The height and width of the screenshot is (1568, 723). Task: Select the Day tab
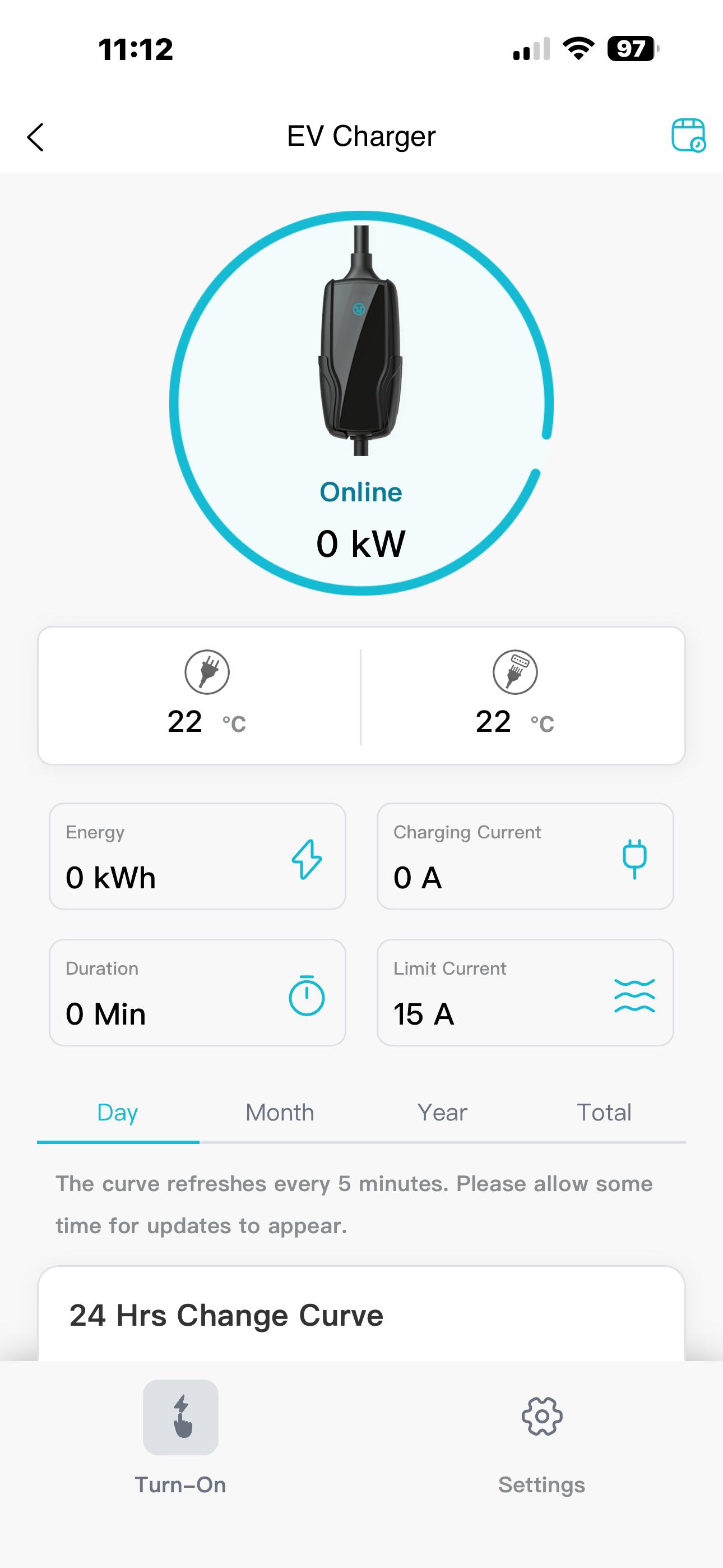coord(118,1113)
